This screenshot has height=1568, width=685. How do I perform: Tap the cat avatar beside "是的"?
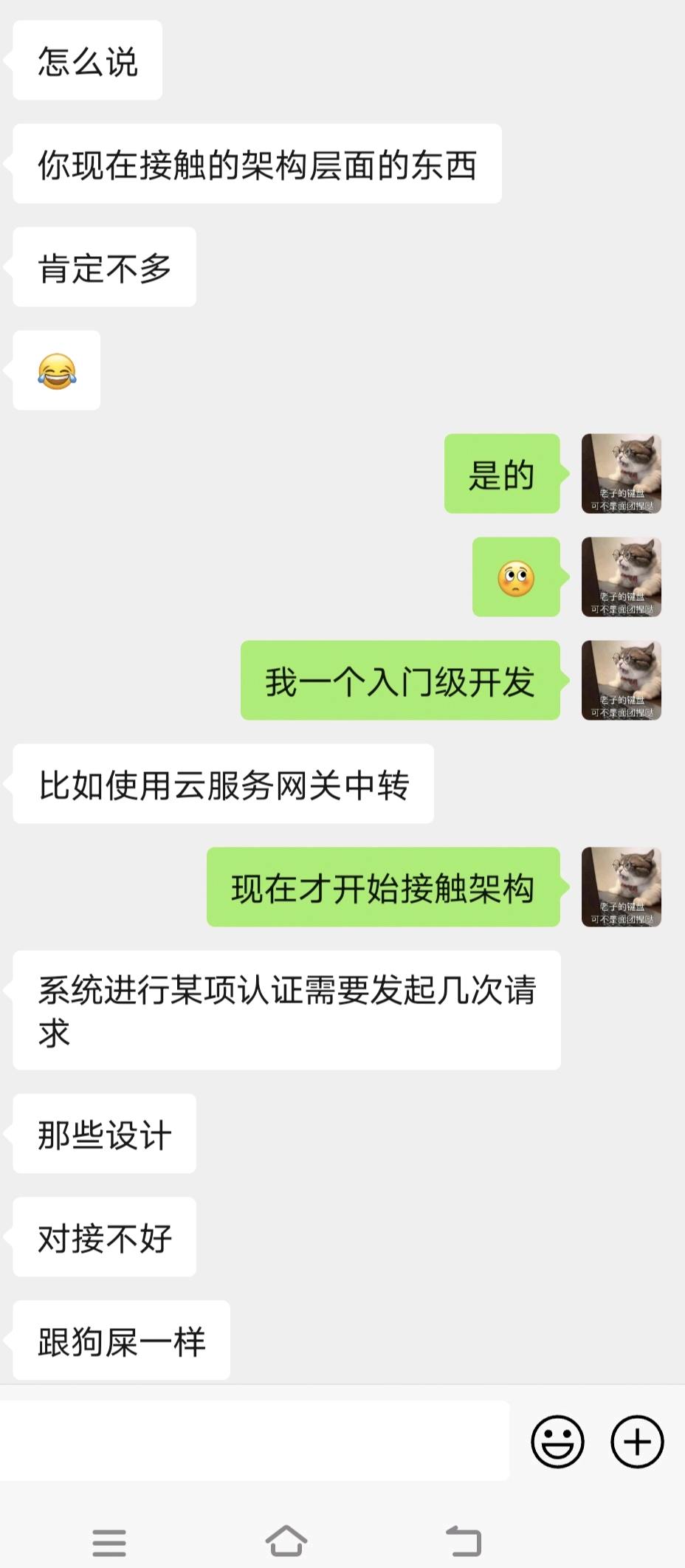[x=621, y=473]
